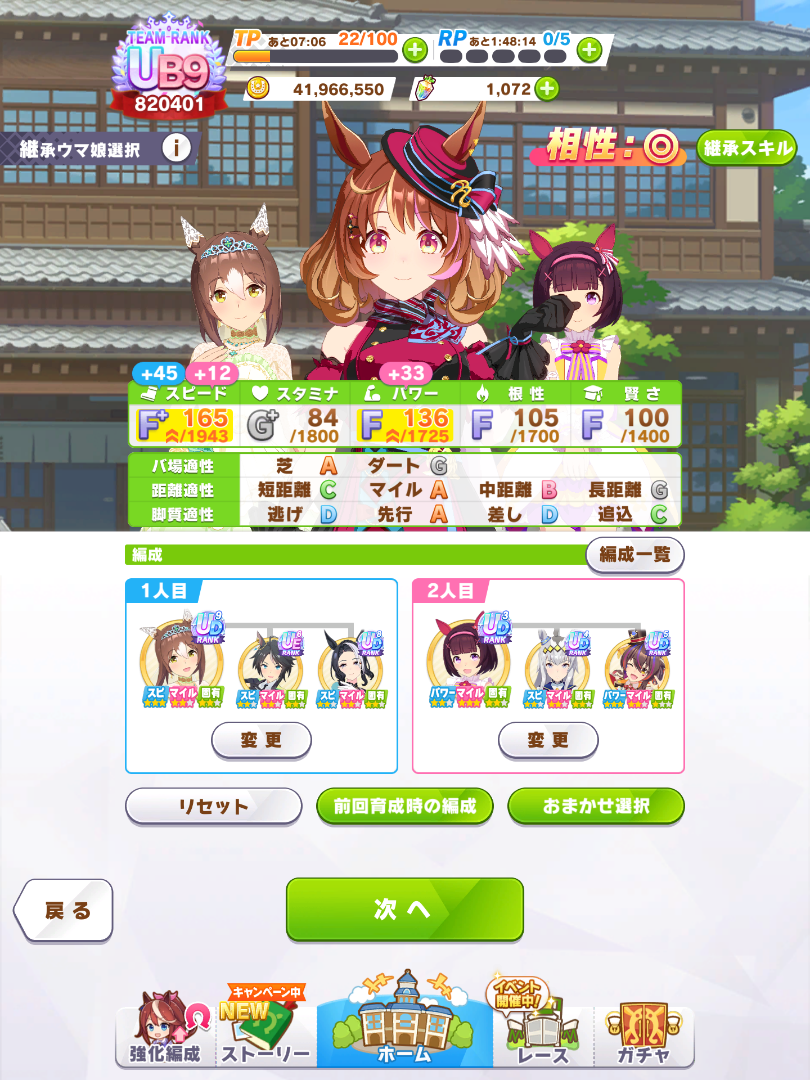Tap 変更 under the 2人目 panel

tap(548, 741)
